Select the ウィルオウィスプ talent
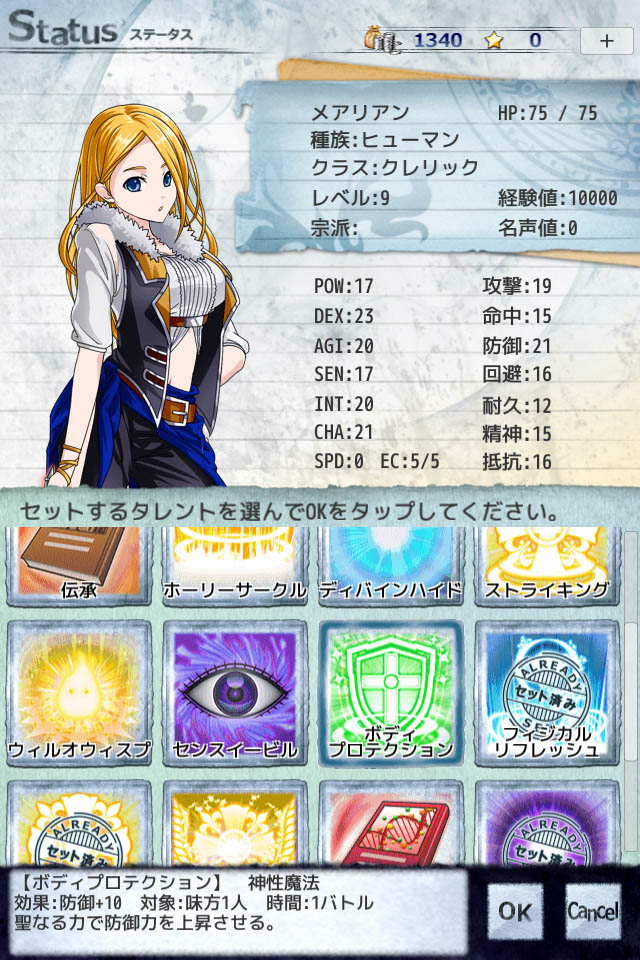Viewport: 640px width, 960px height. coord(80,692)
